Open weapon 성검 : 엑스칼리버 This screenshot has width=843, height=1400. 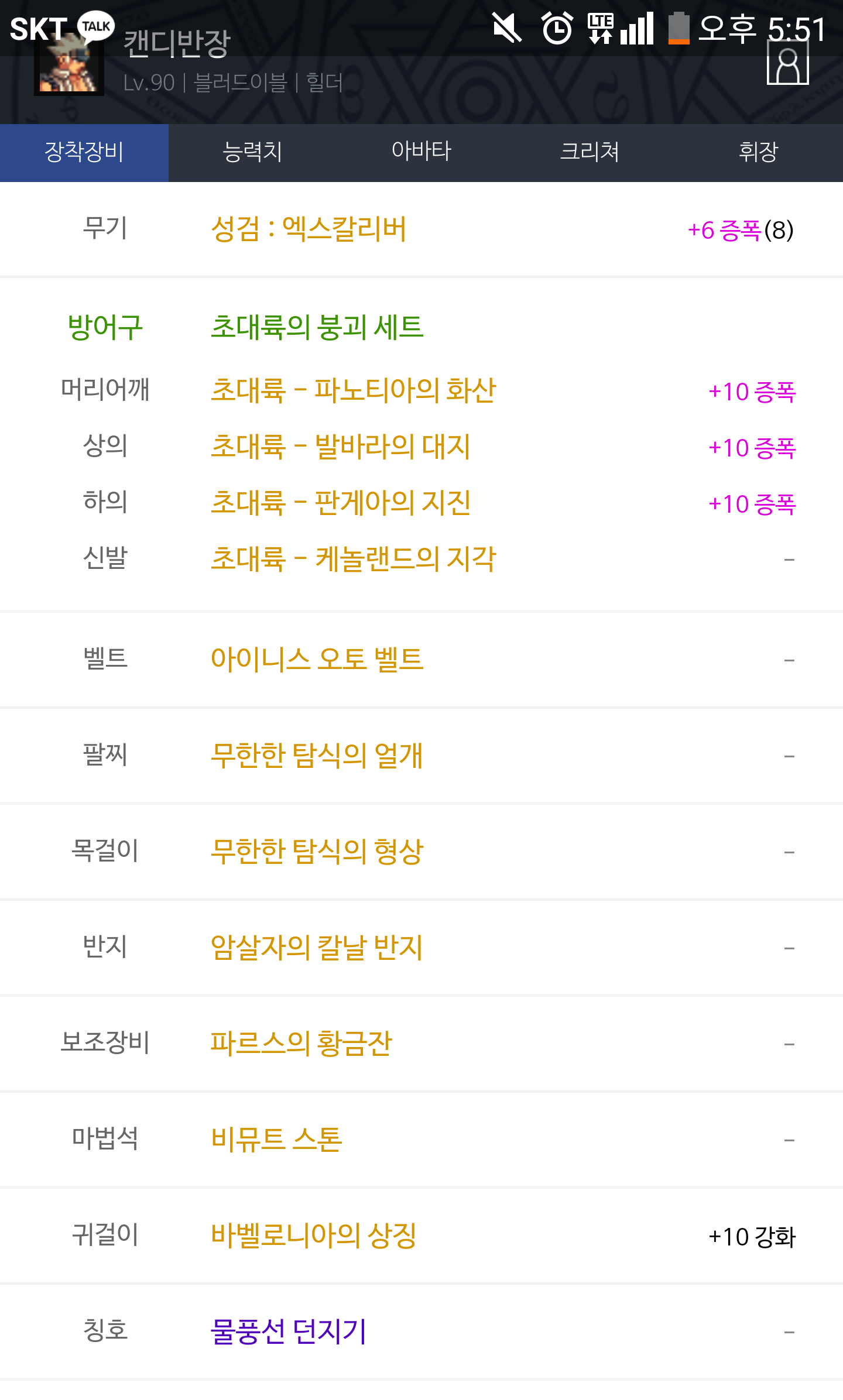click(x=309, y=229)
